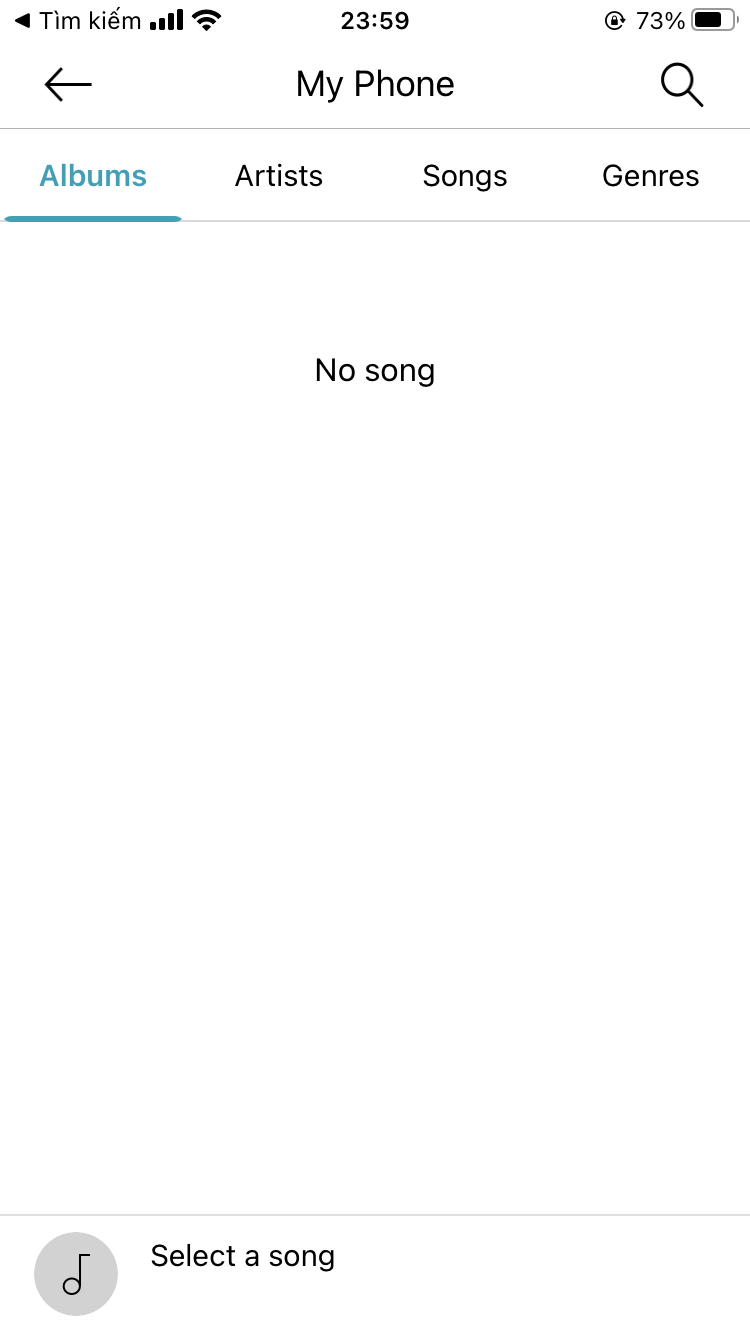Screen dimensions: 750x1334
Task: Switch to the Genres tab
Action: click(x=651, y=176)
